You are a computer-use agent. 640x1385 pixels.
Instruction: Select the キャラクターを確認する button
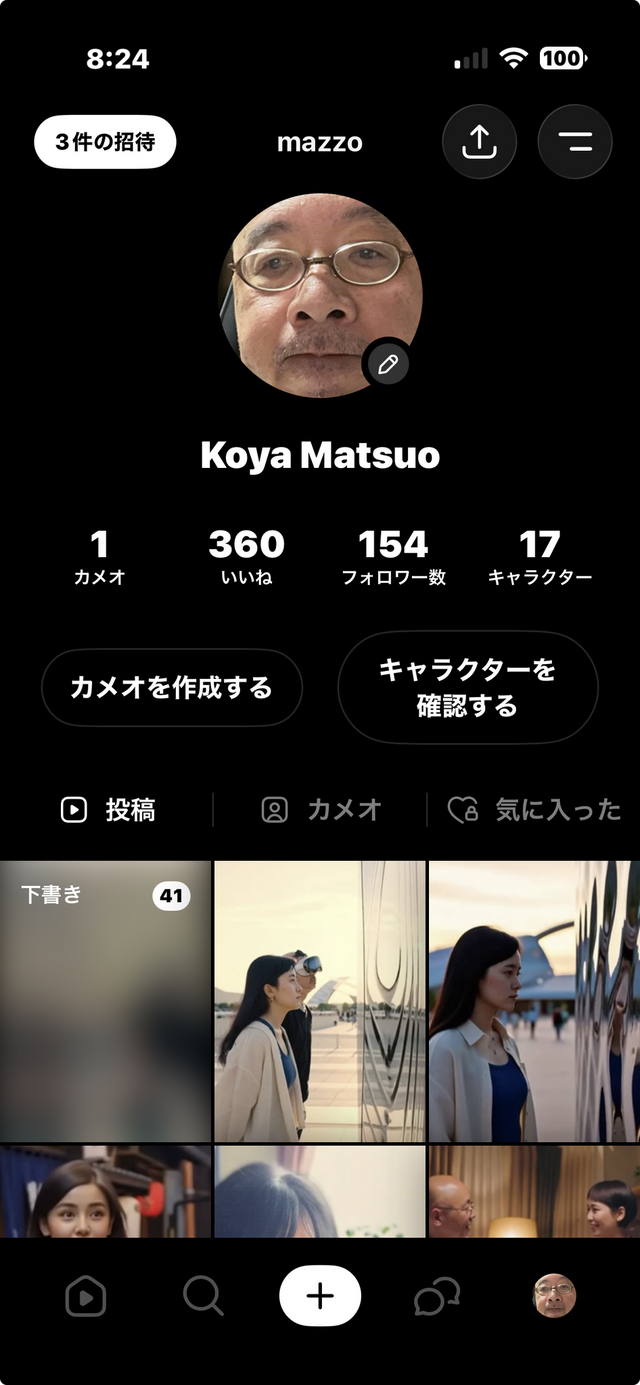[467, 687]
